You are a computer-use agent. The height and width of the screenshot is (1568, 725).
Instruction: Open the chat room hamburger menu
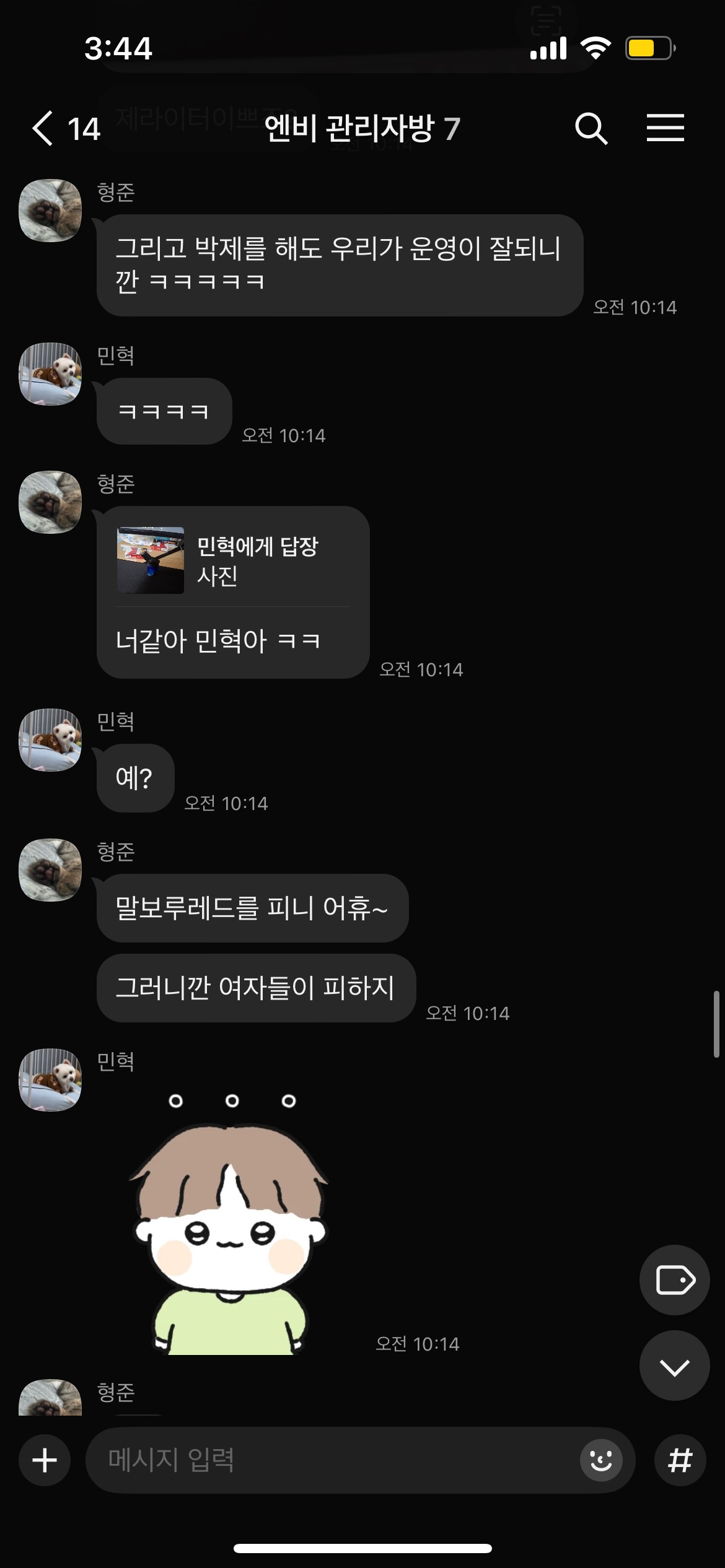(665, 129)
